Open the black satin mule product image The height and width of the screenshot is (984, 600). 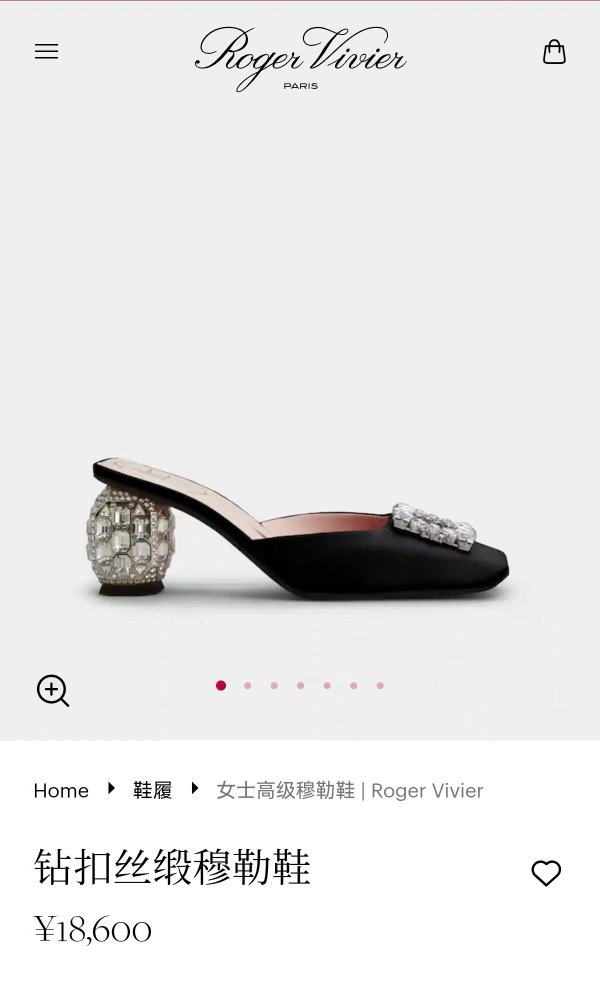click(300, 530)
